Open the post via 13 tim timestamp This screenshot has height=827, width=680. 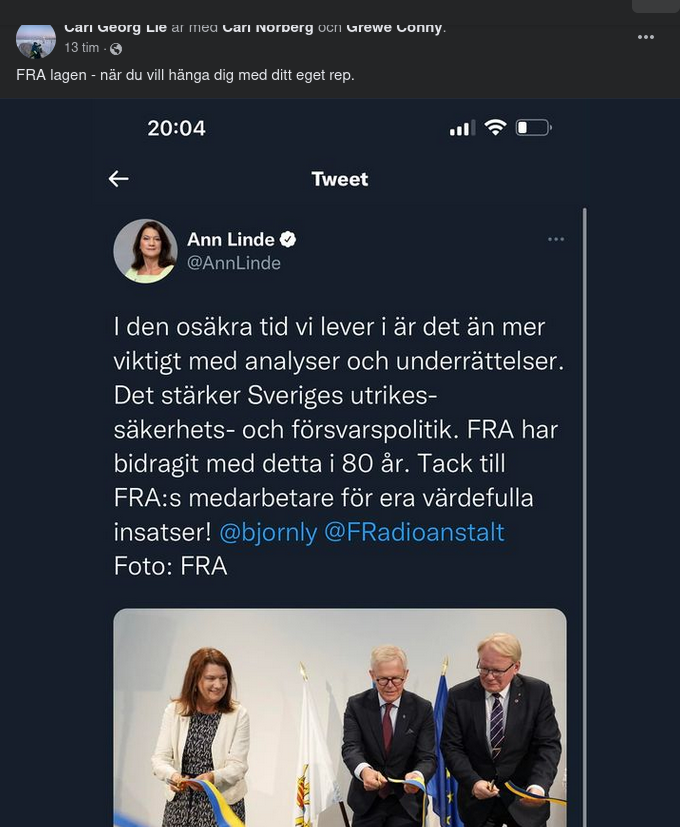click(x=81, y=48)
